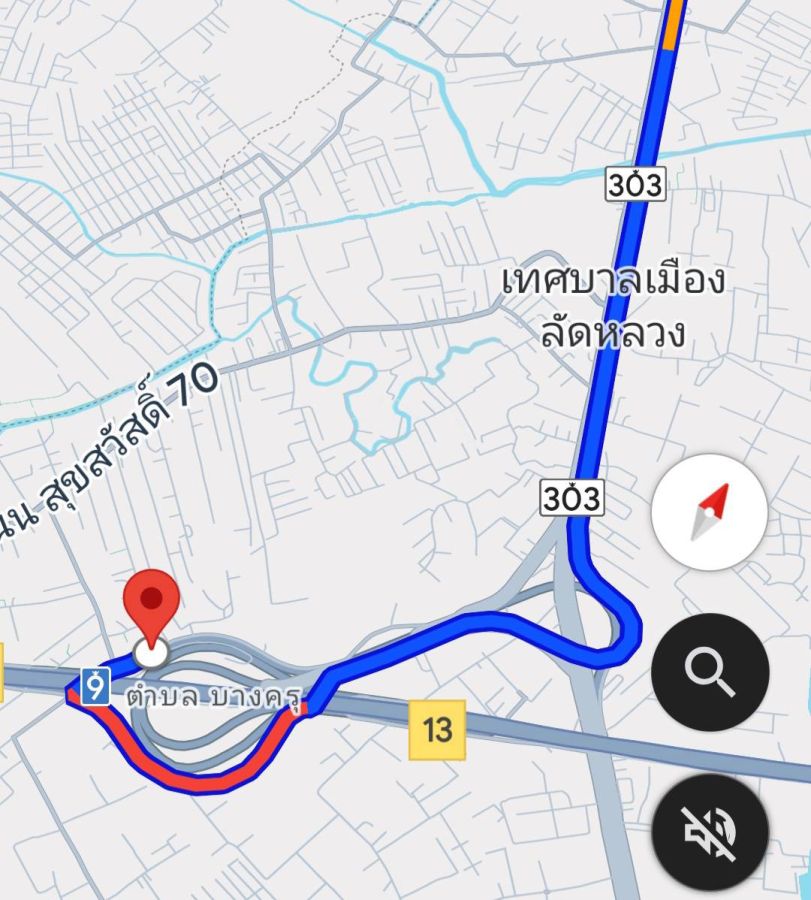Open search along the route
Viewport: 811px width, 900px height.
point(709,671)
